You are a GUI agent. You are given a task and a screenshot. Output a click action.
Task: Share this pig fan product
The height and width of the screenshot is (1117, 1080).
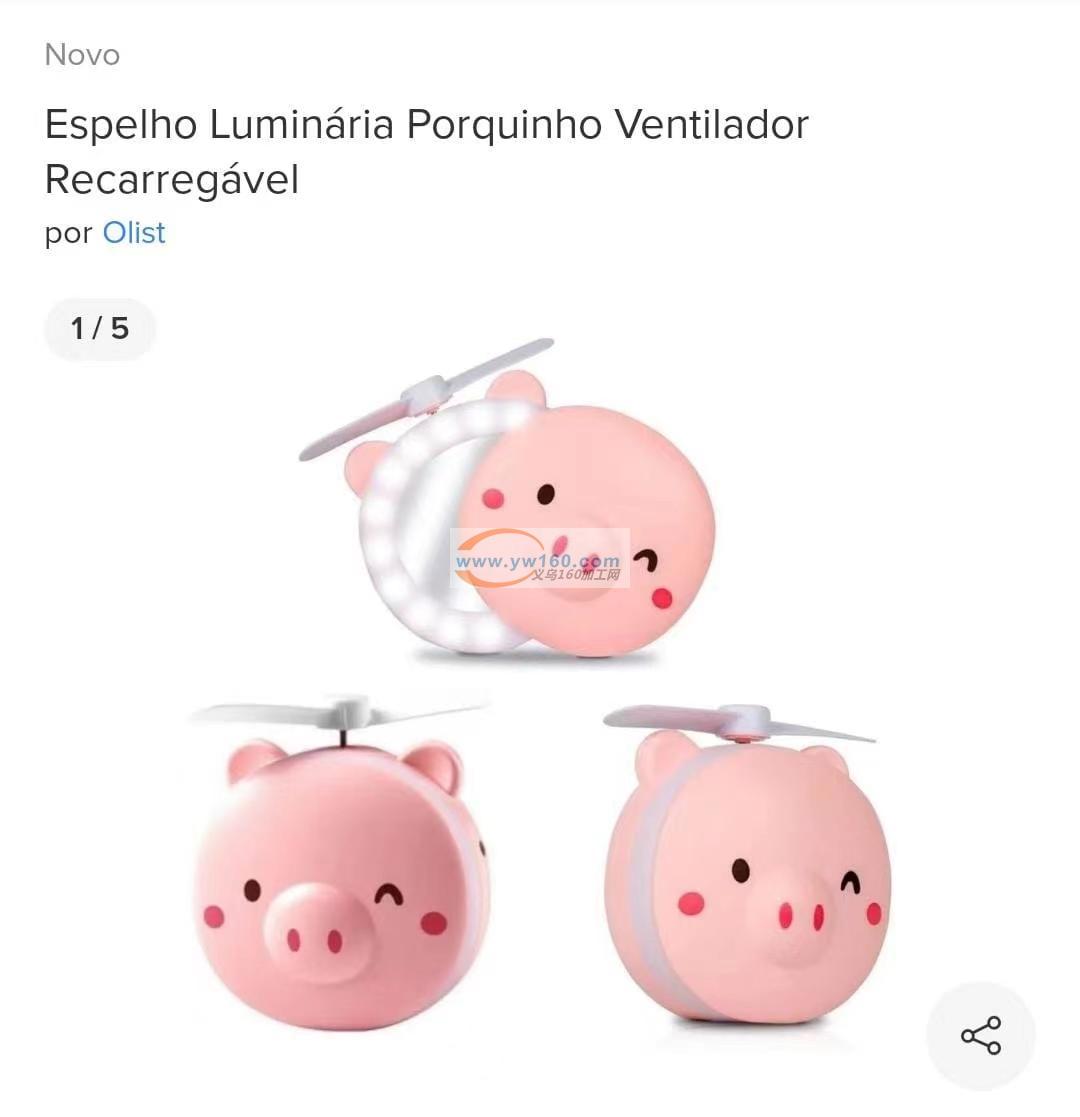(x=980, y=1036)
